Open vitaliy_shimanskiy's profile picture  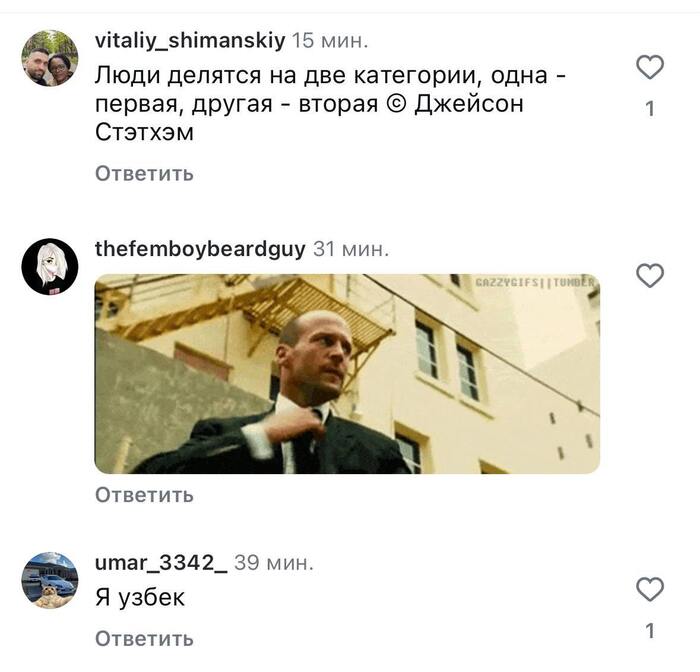pos(50,58)
